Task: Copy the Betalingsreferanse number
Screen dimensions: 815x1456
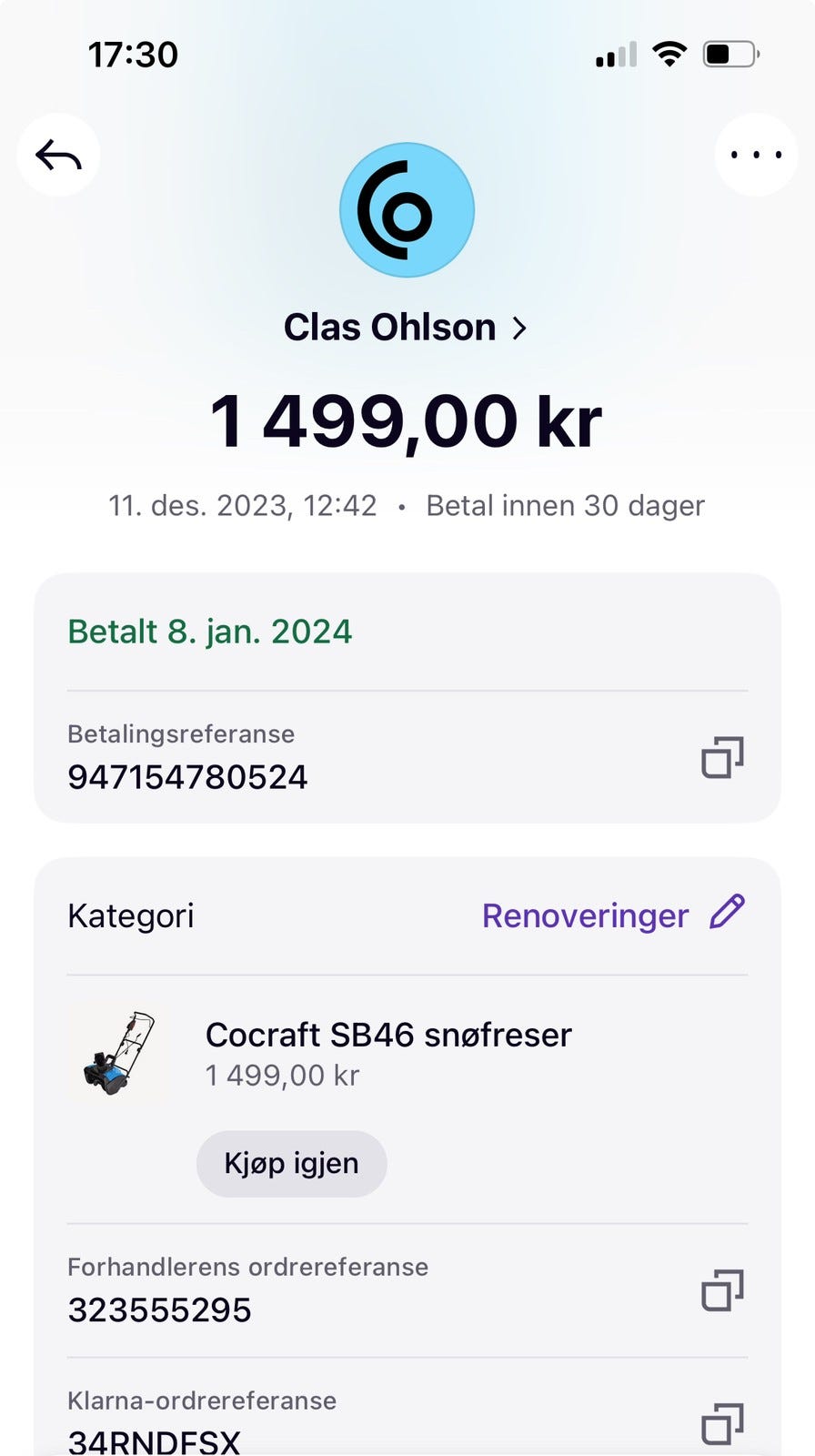Action: pos(722,757)
